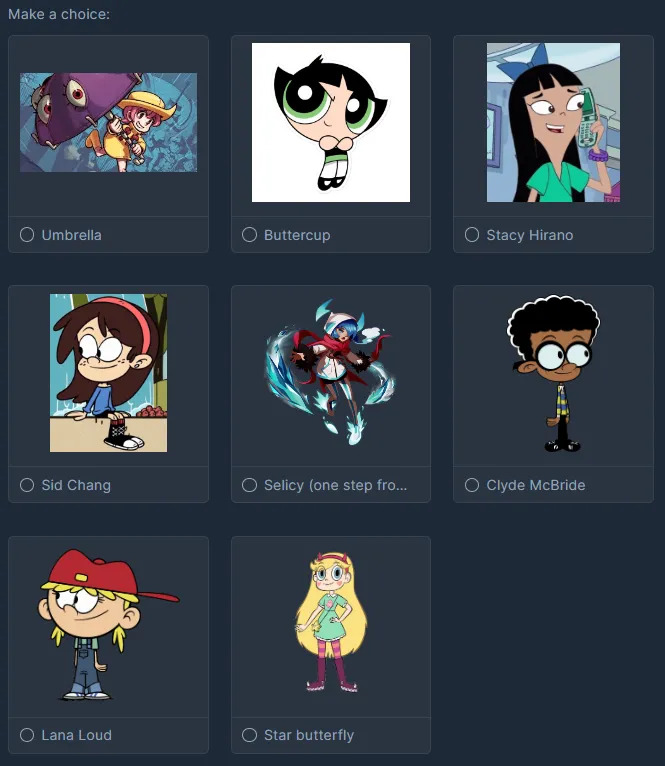Screen dimensions: 665x766
Task: Select Clyde McBride as choice
Action: pyautogui.click(x=472, y=485)
